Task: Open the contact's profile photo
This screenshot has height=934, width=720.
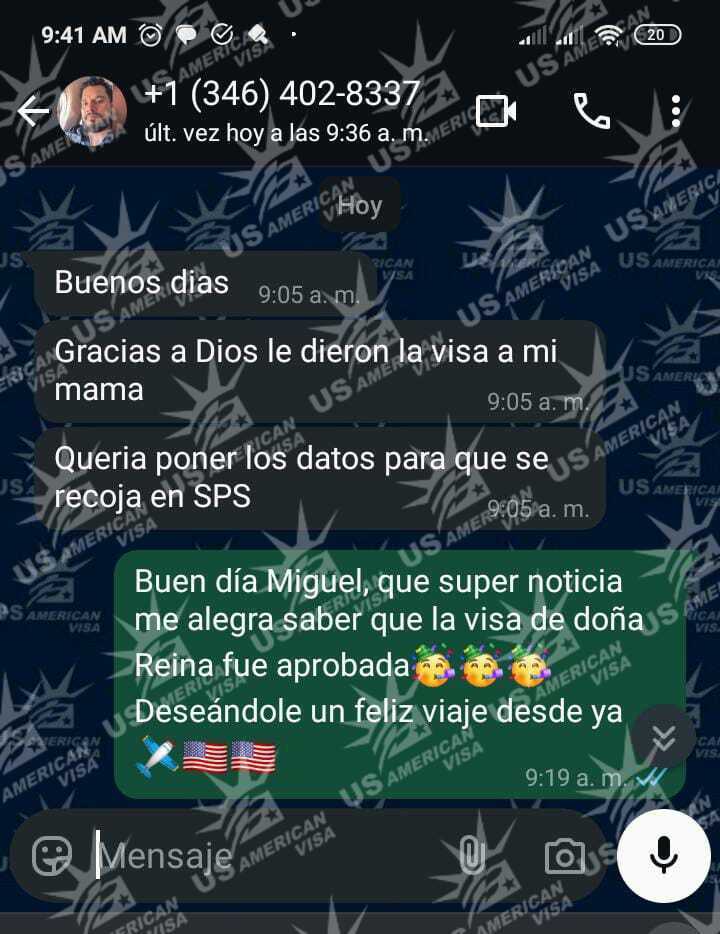Action: click(93, 111)
